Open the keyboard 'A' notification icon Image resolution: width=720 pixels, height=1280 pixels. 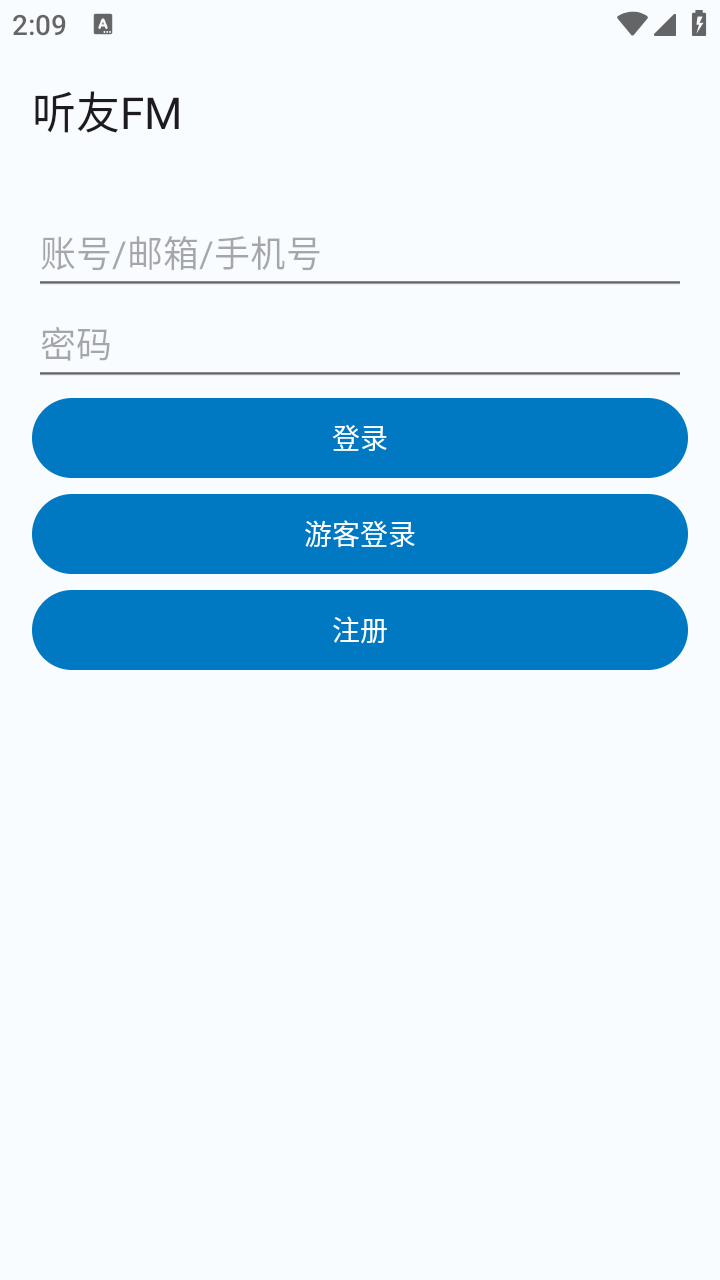[103, 24]
